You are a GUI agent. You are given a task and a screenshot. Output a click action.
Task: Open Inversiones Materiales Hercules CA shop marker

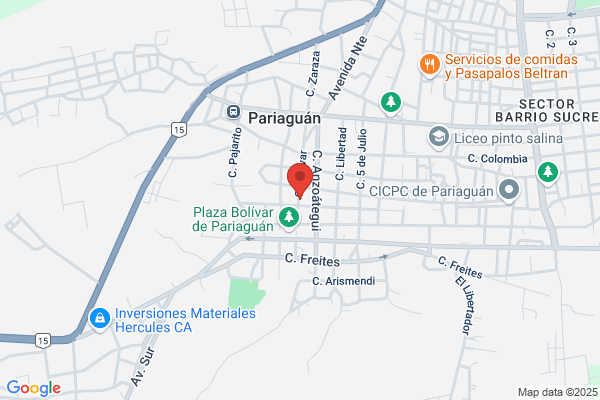pyautogui.click(x=100, y=319)
